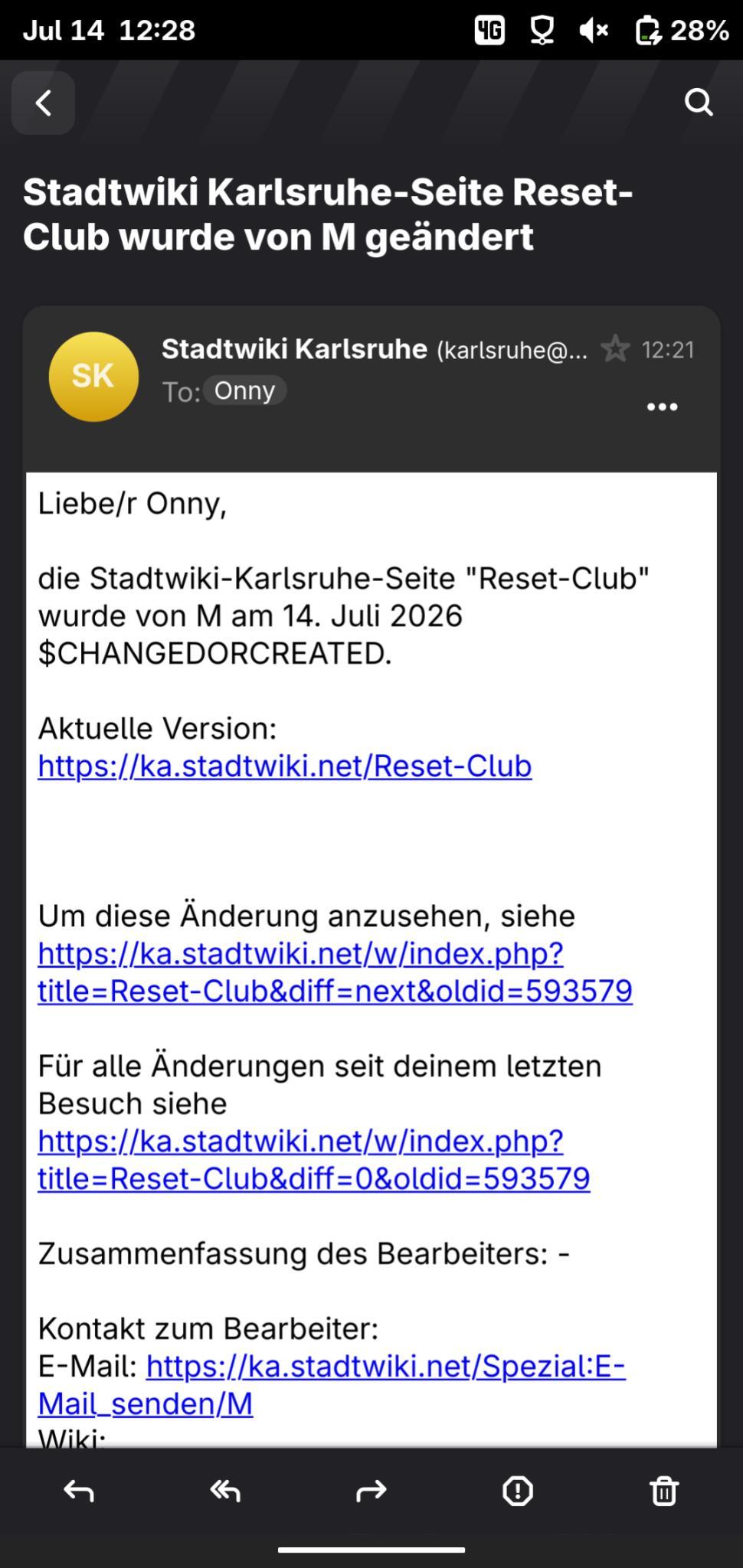Open search in the mail app
Screen dimensions: 743x1568
[x=699, y=103]
